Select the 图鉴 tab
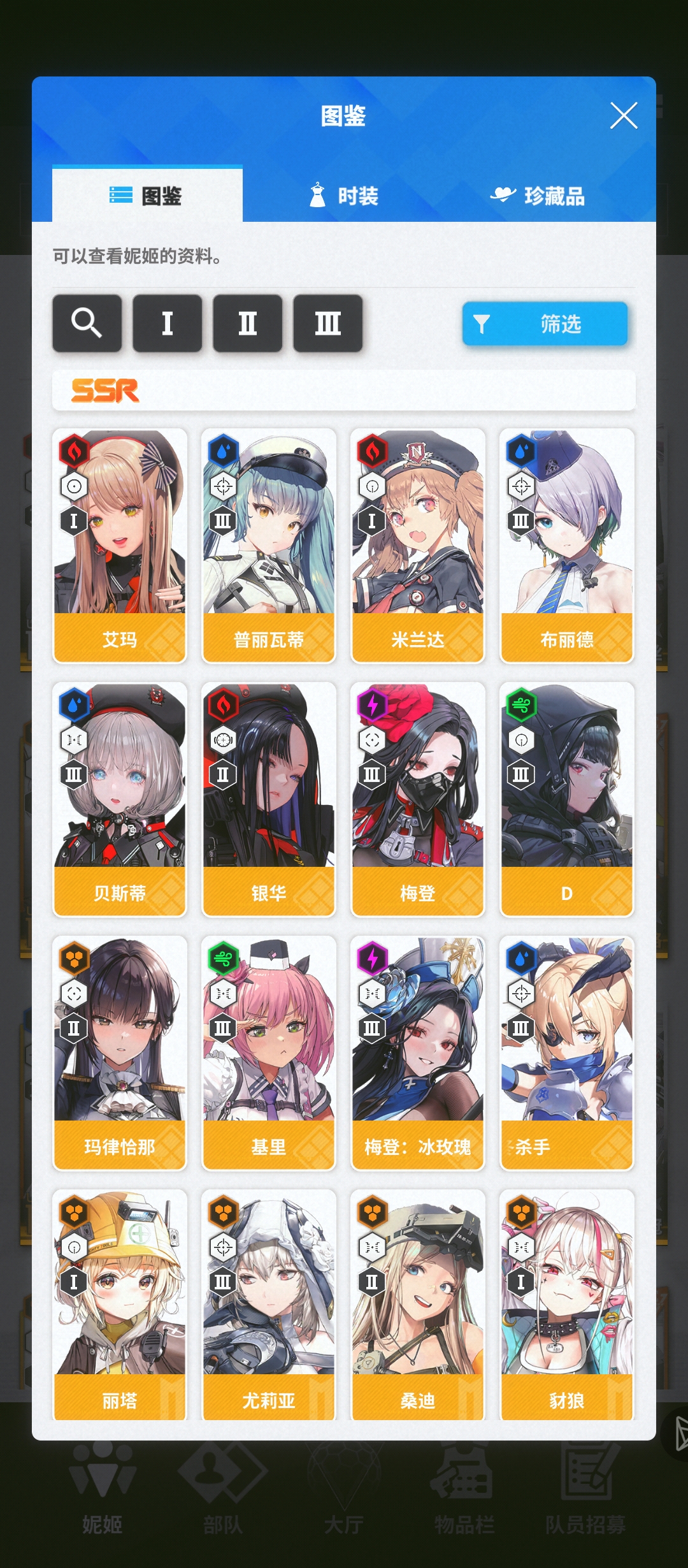Viewport: 688px width, 1568px height. pyautogui.click(x=147, y=196)
